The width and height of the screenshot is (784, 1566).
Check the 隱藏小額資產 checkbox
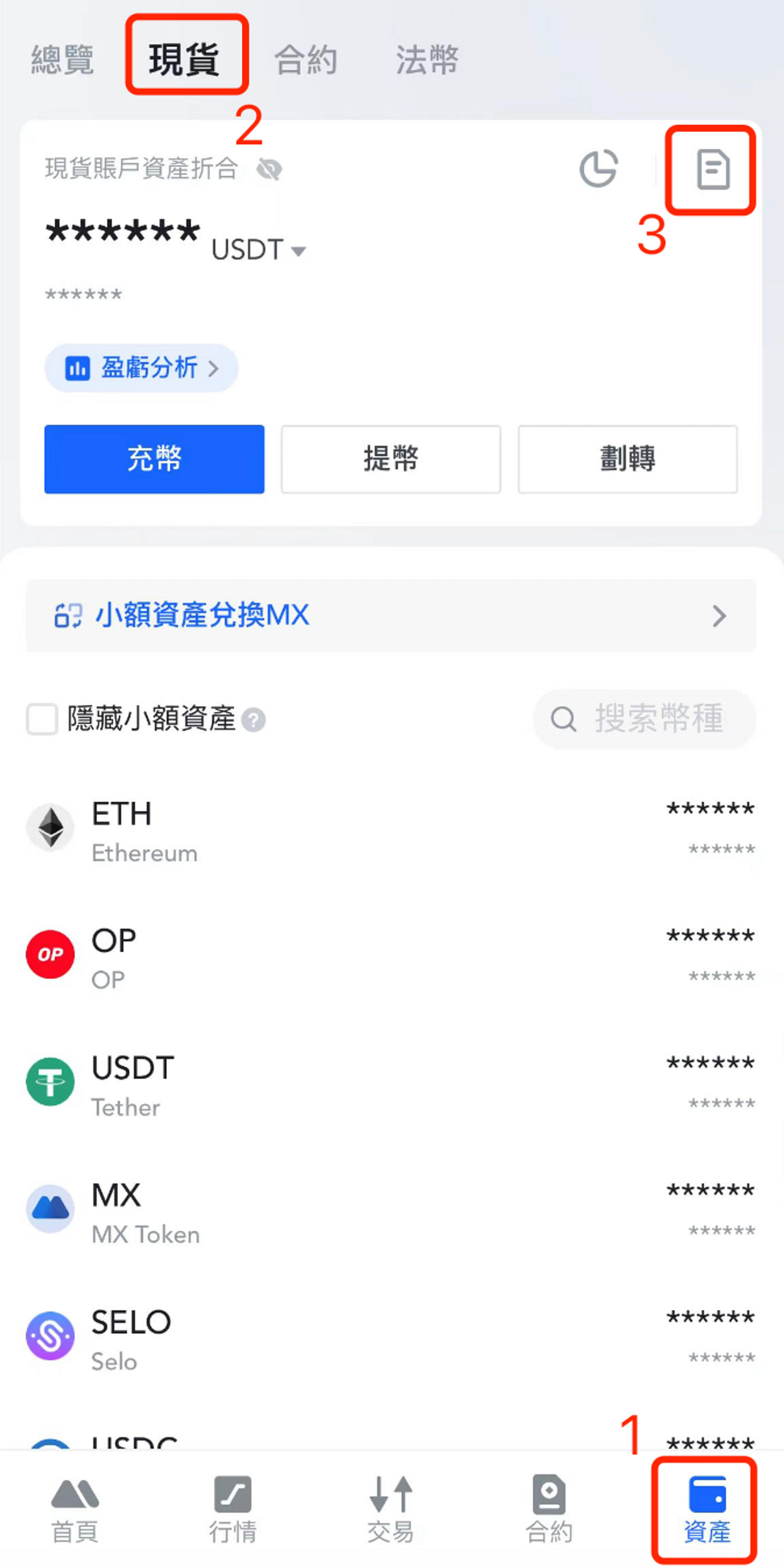coord(42,719)
